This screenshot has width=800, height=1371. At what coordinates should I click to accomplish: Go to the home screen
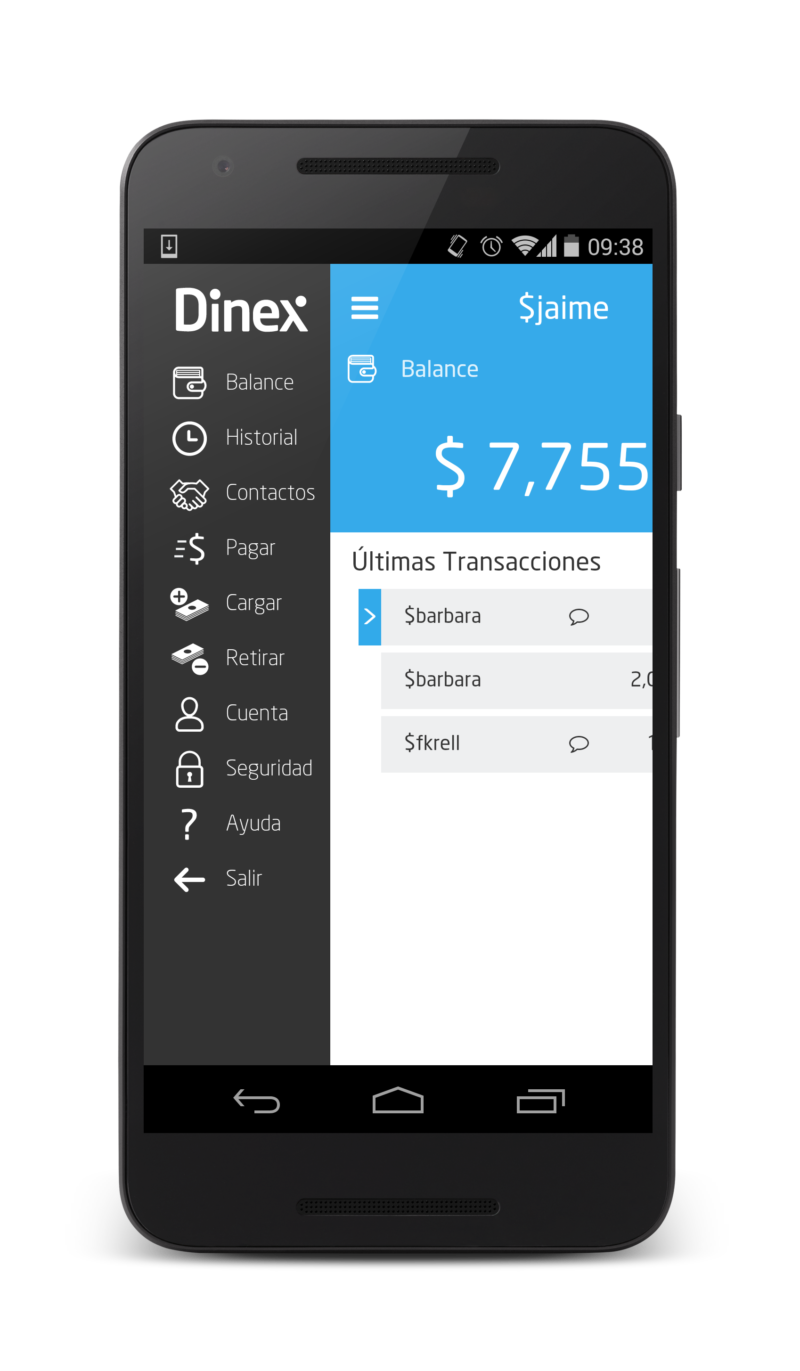click(398, 1101)
